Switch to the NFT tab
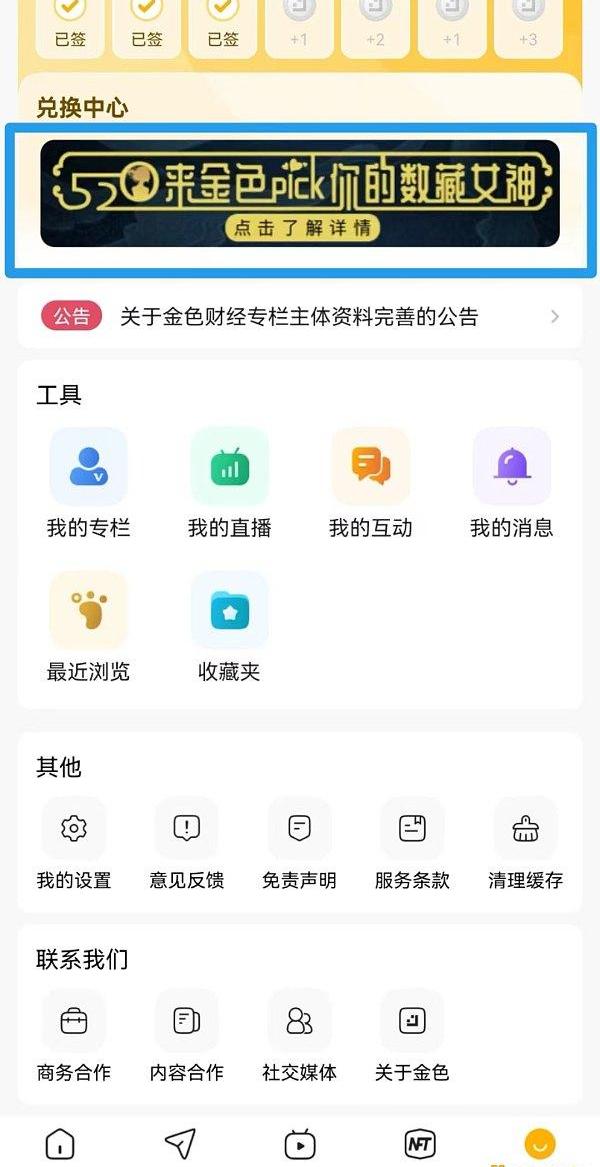Screen dimensions: 600x1167 pos(420,1143)
